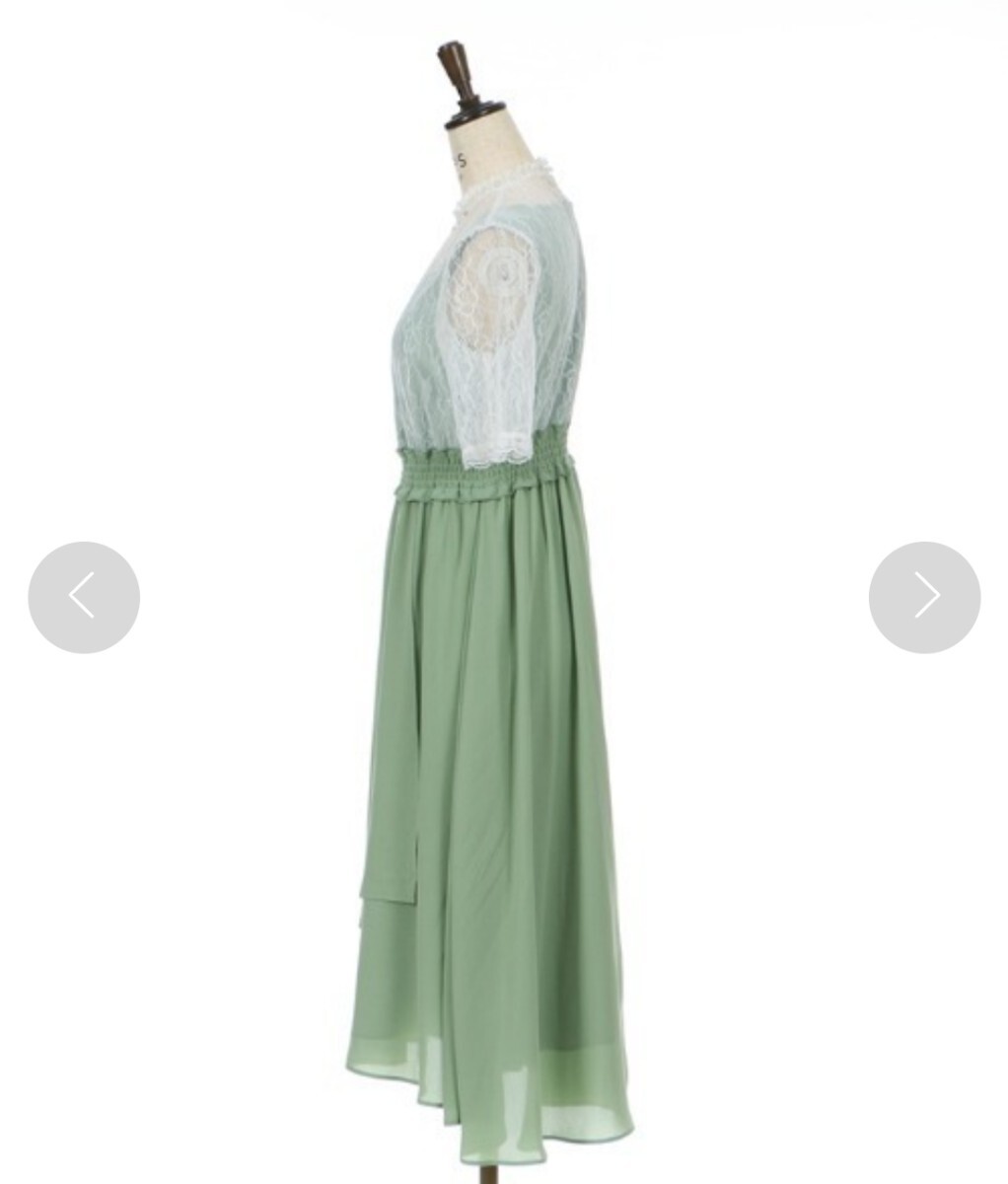Go to the previous product image
This screenshot has width=1008, height=1184.
click(x=84, y=597)
